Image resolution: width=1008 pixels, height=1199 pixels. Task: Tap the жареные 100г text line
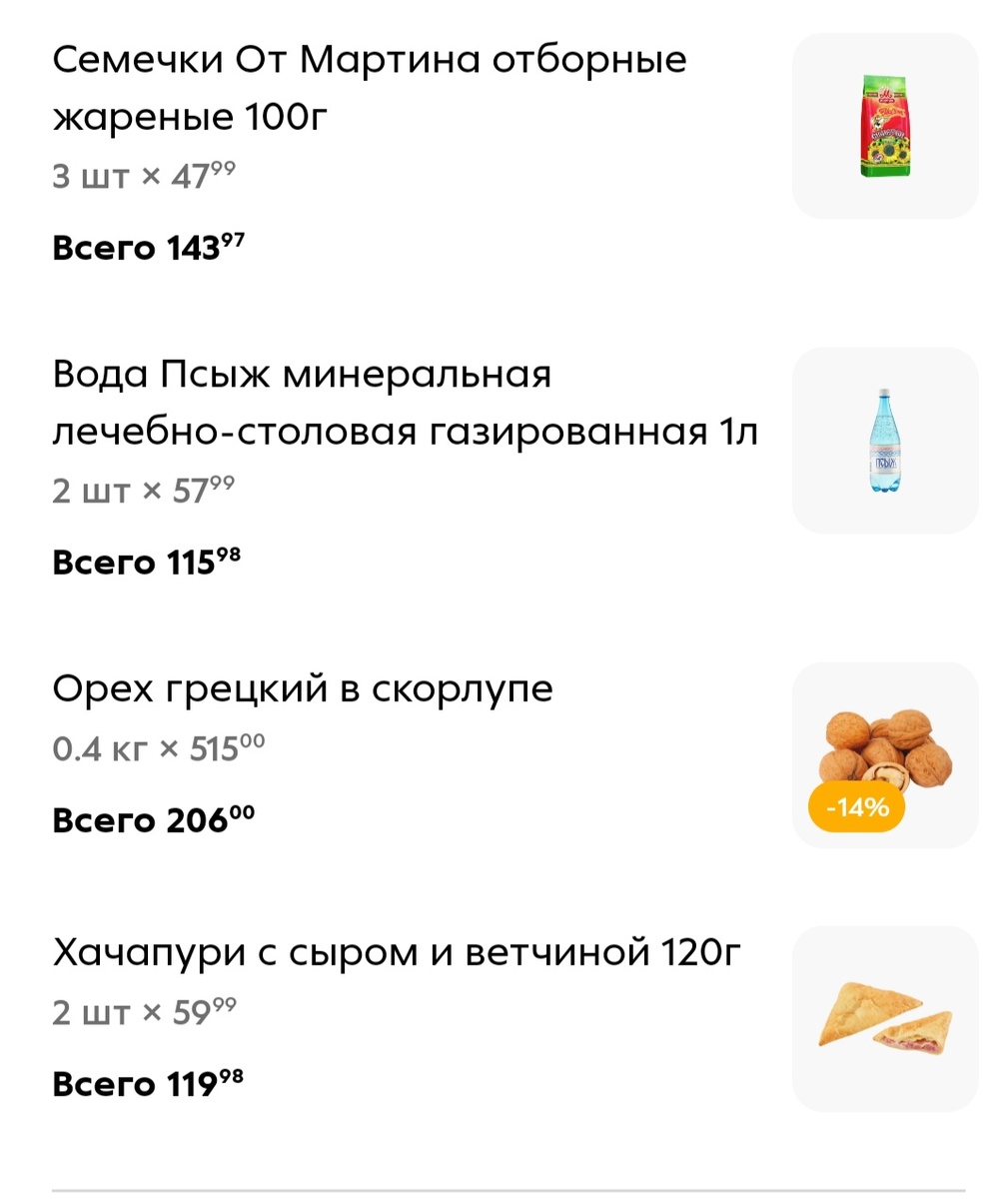[187, 115]
